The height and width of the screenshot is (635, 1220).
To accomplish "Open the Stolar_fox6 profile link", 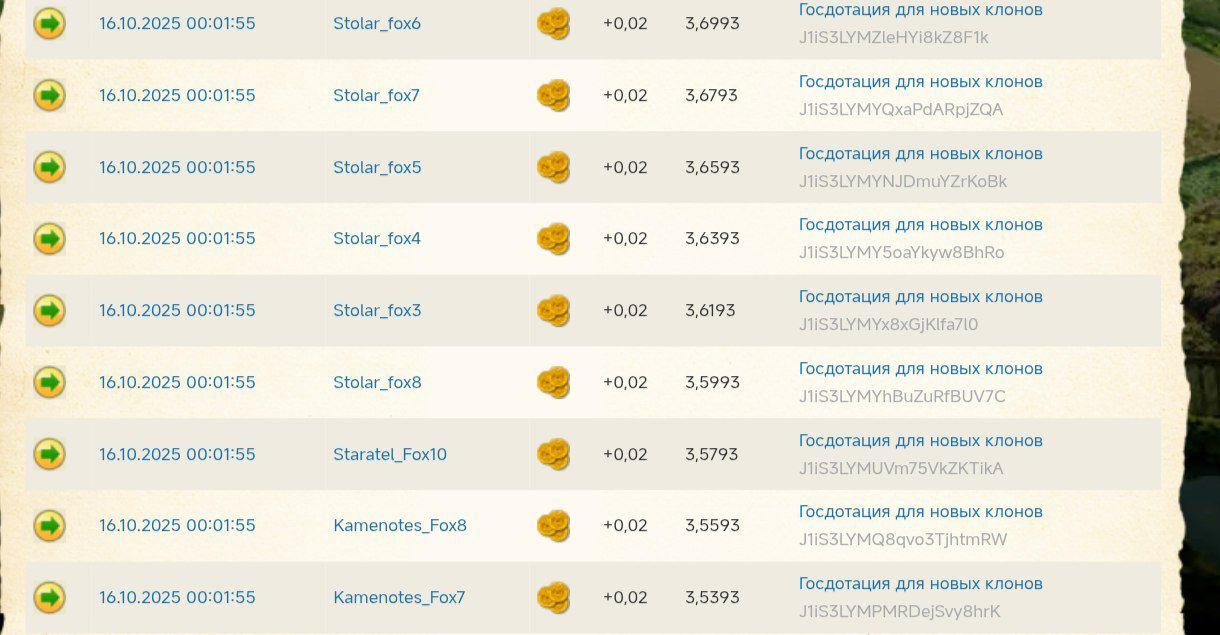I will pyautogui.click(x=376, y=23).
